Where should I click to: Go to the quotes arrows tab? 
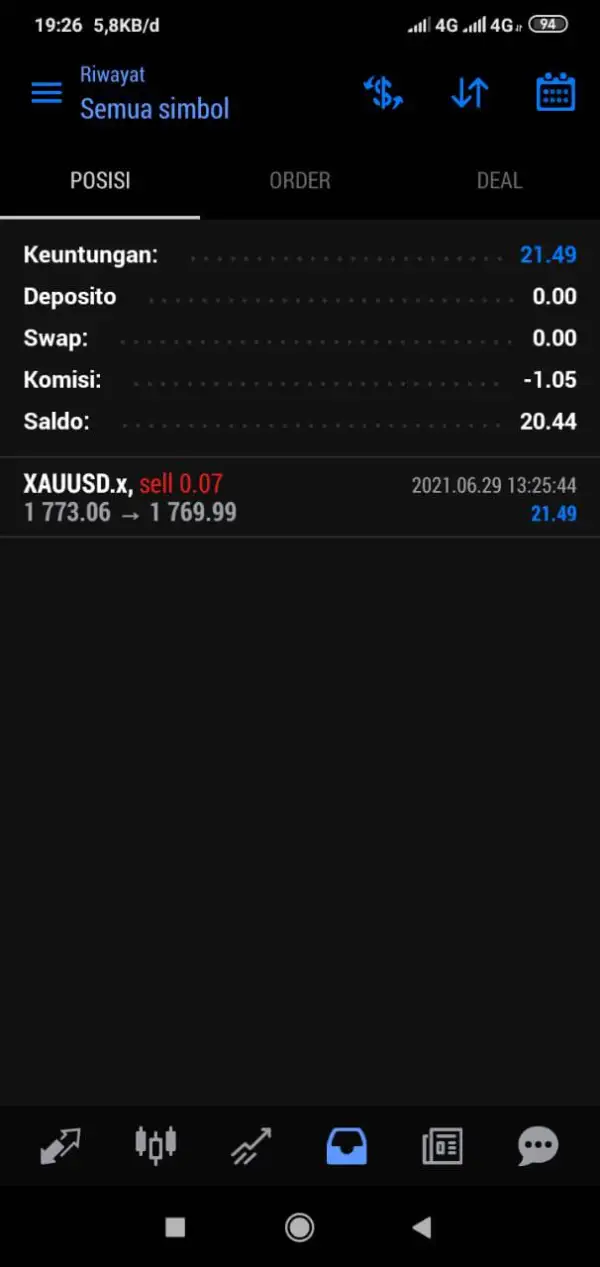coord(60,1146)
